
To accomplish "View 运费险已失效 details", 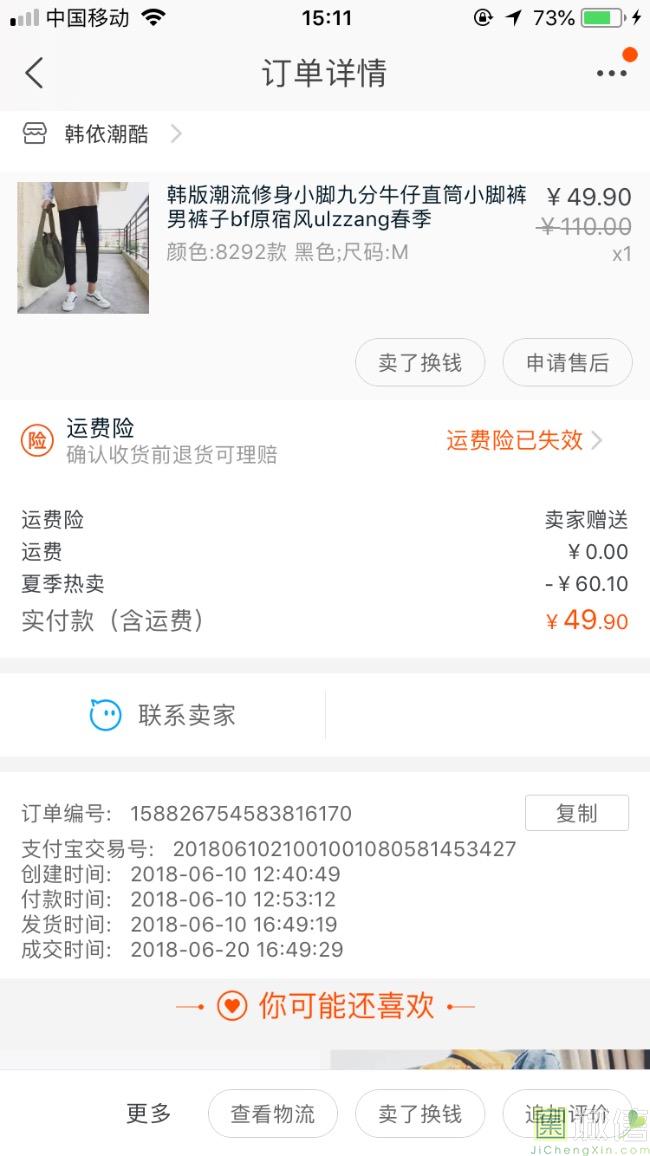I will (524, 441).
